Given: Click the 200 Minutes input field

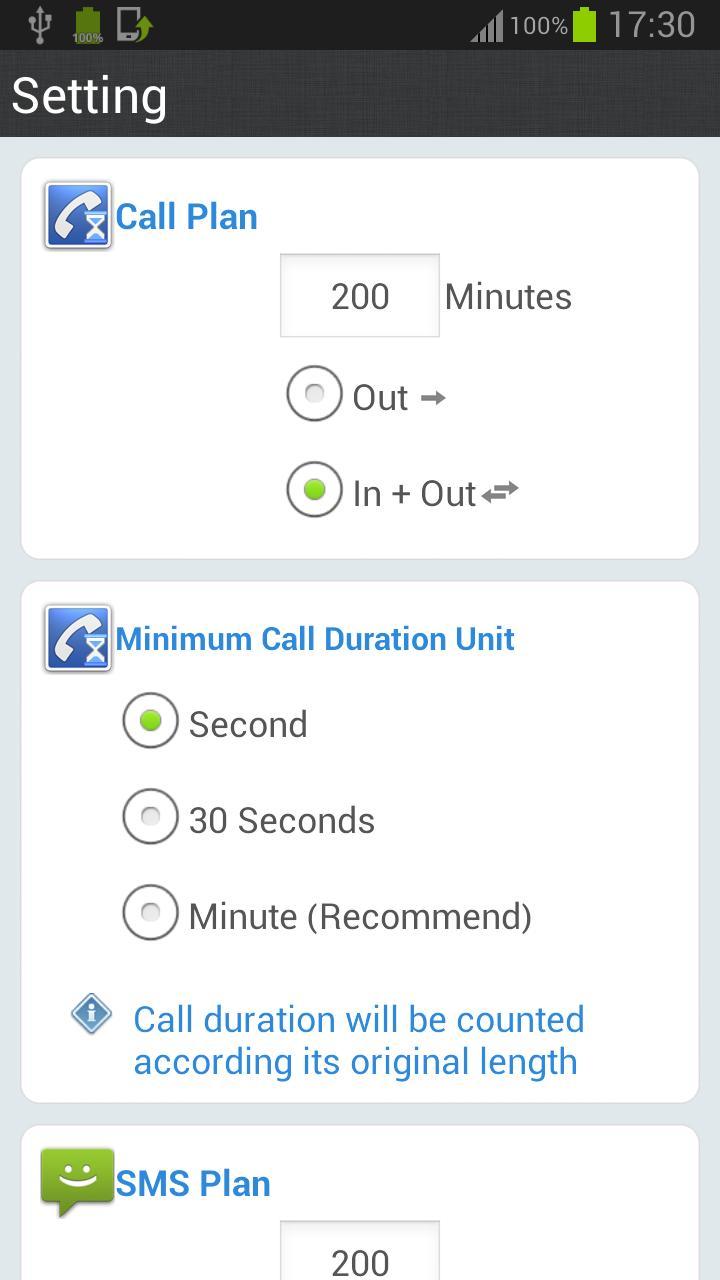Looking at the screenshot, I should 359,295.
